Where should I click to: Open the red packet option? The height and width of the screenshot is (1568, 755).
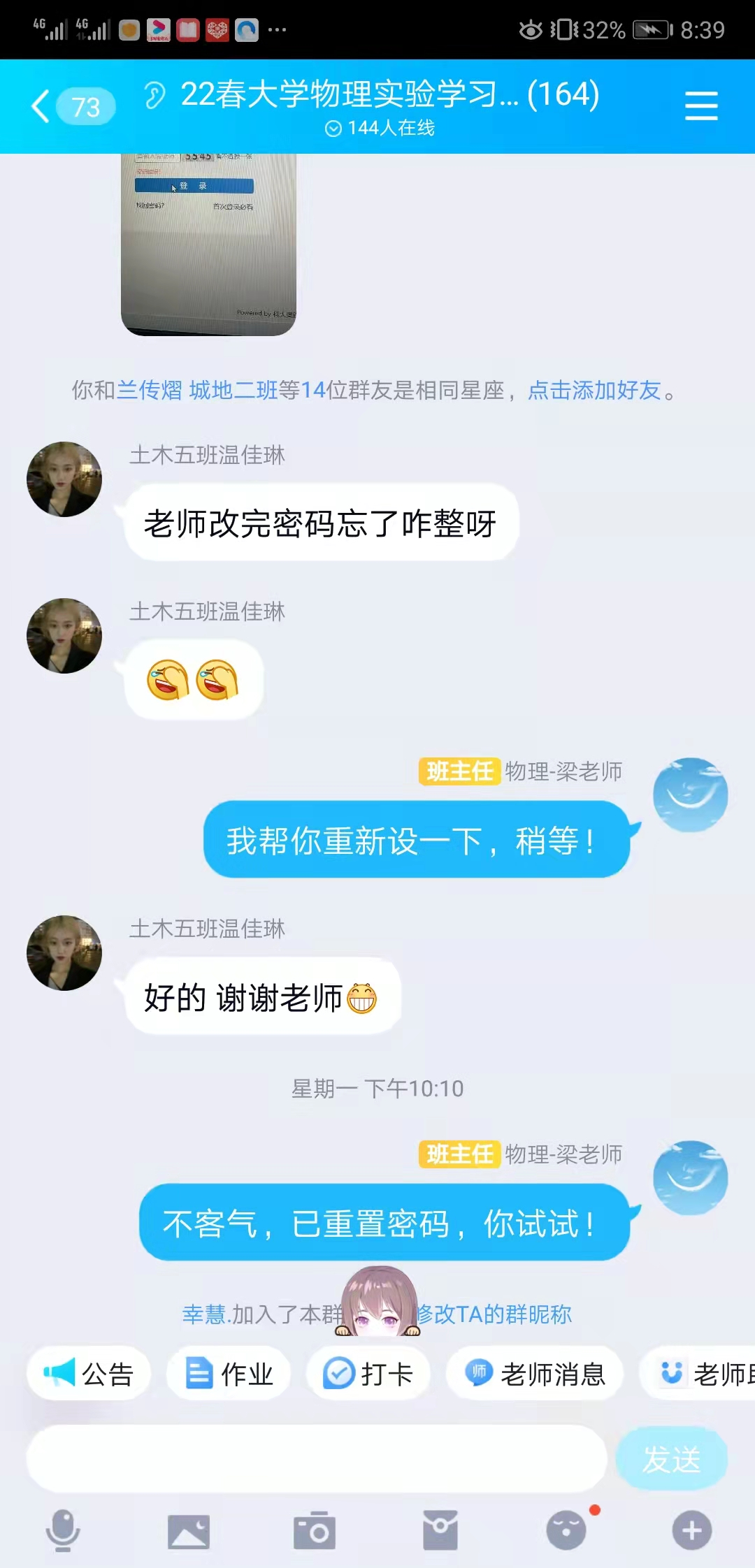point(440,1530)
